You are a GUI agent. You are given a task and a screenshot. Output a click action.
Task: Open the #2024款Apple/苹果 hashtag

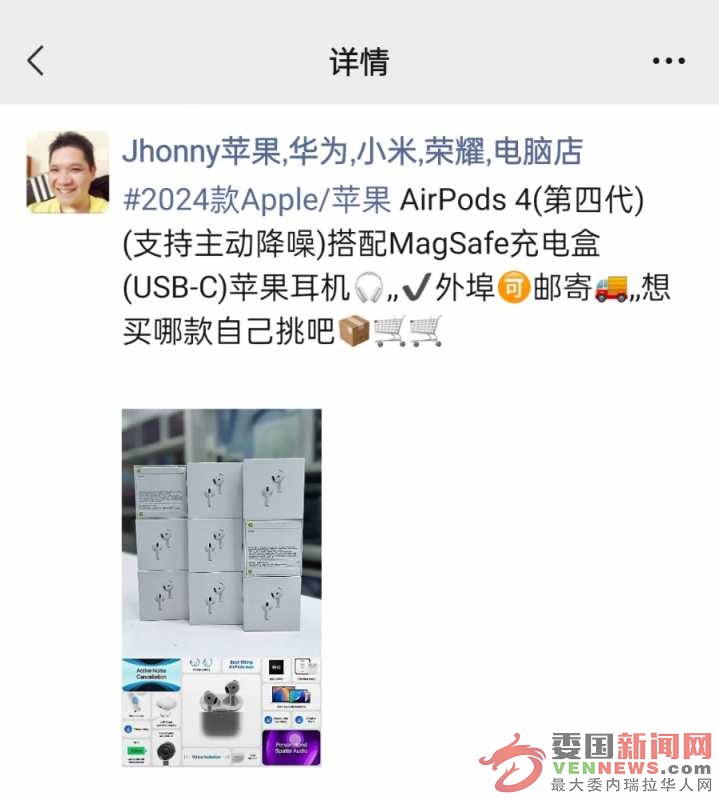(x=256, y=199)
